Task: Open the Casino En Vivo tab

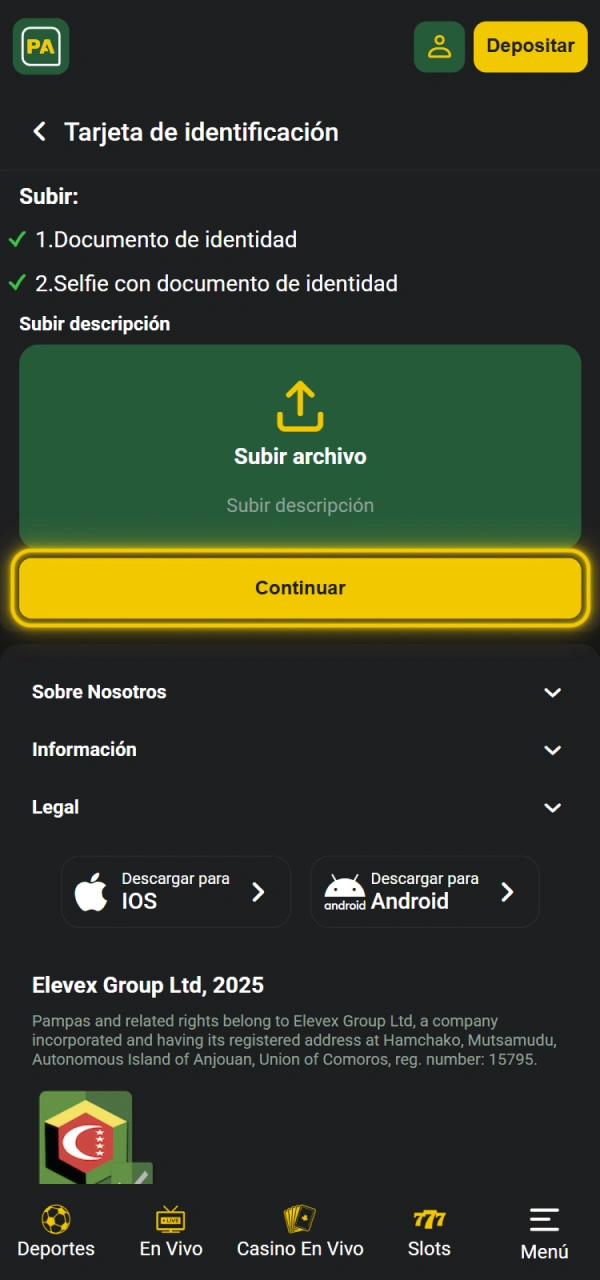Action: click(x=300, y=1232)
